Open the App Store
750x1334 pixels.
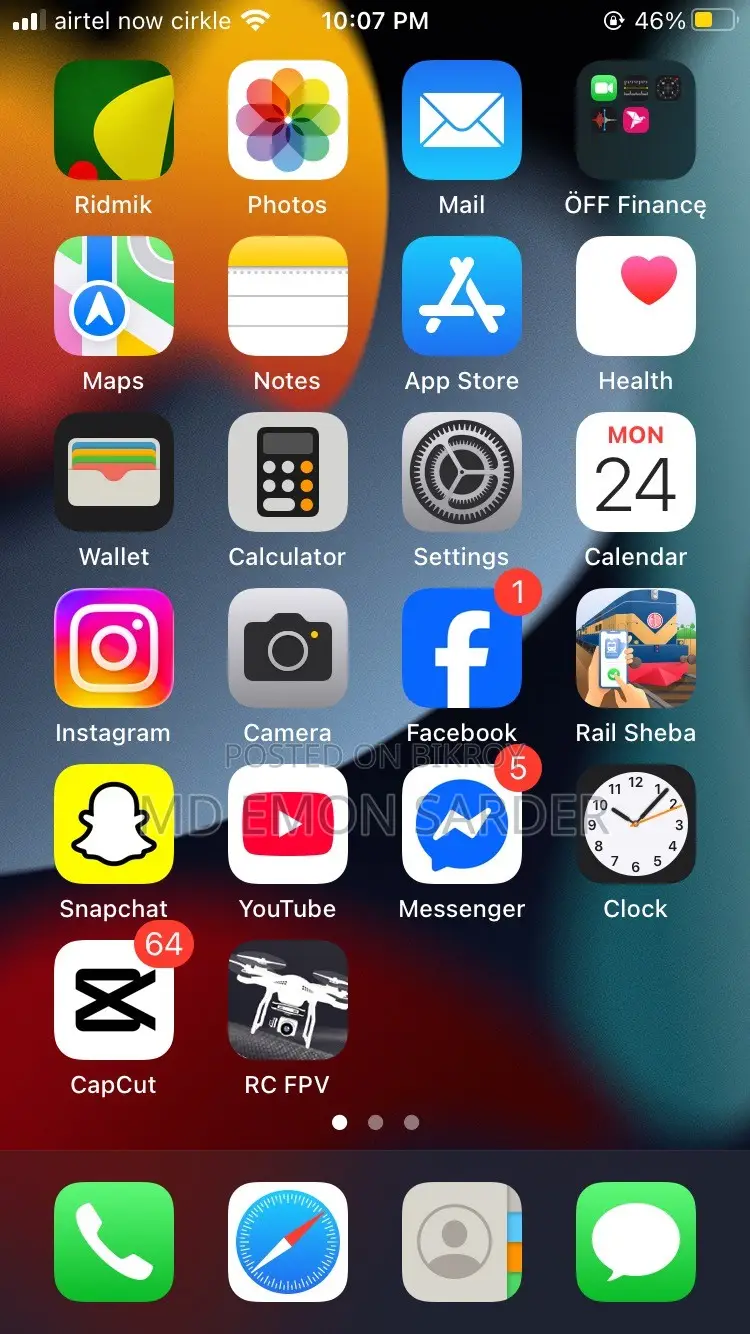click(462, 296)
